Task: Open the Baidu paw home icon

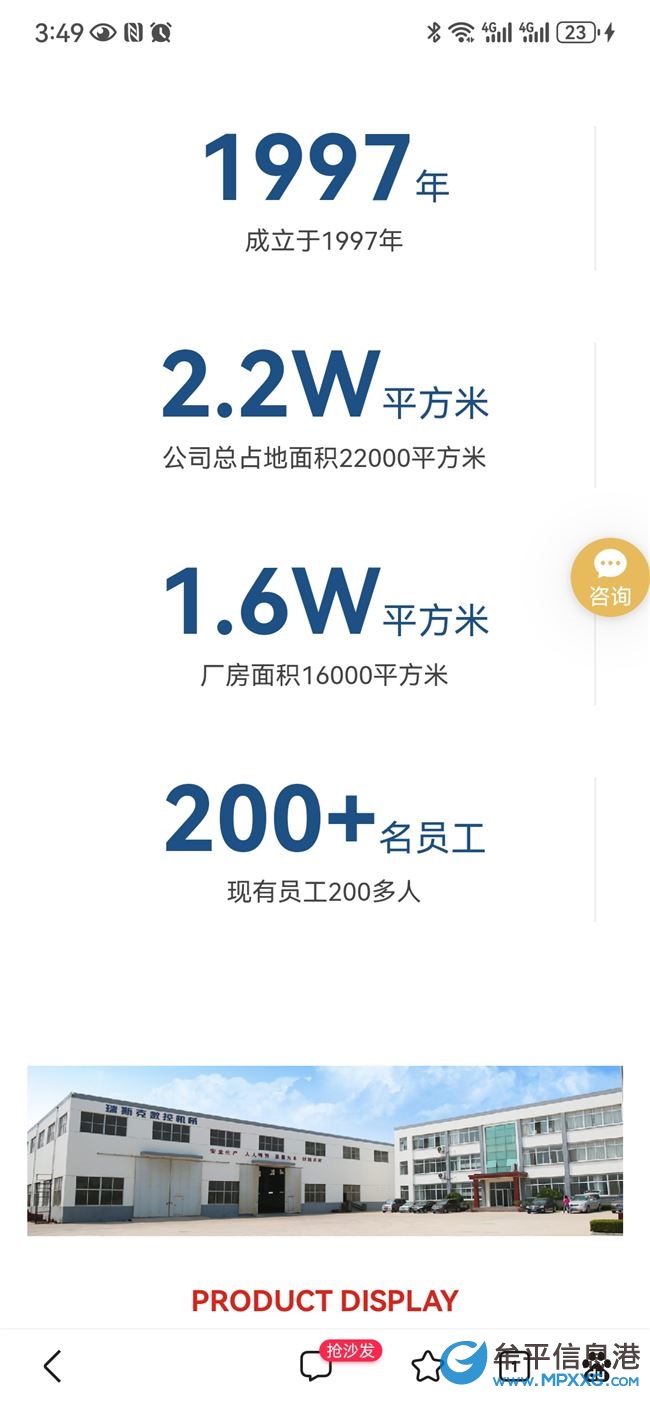Action: click(597, 1368)
